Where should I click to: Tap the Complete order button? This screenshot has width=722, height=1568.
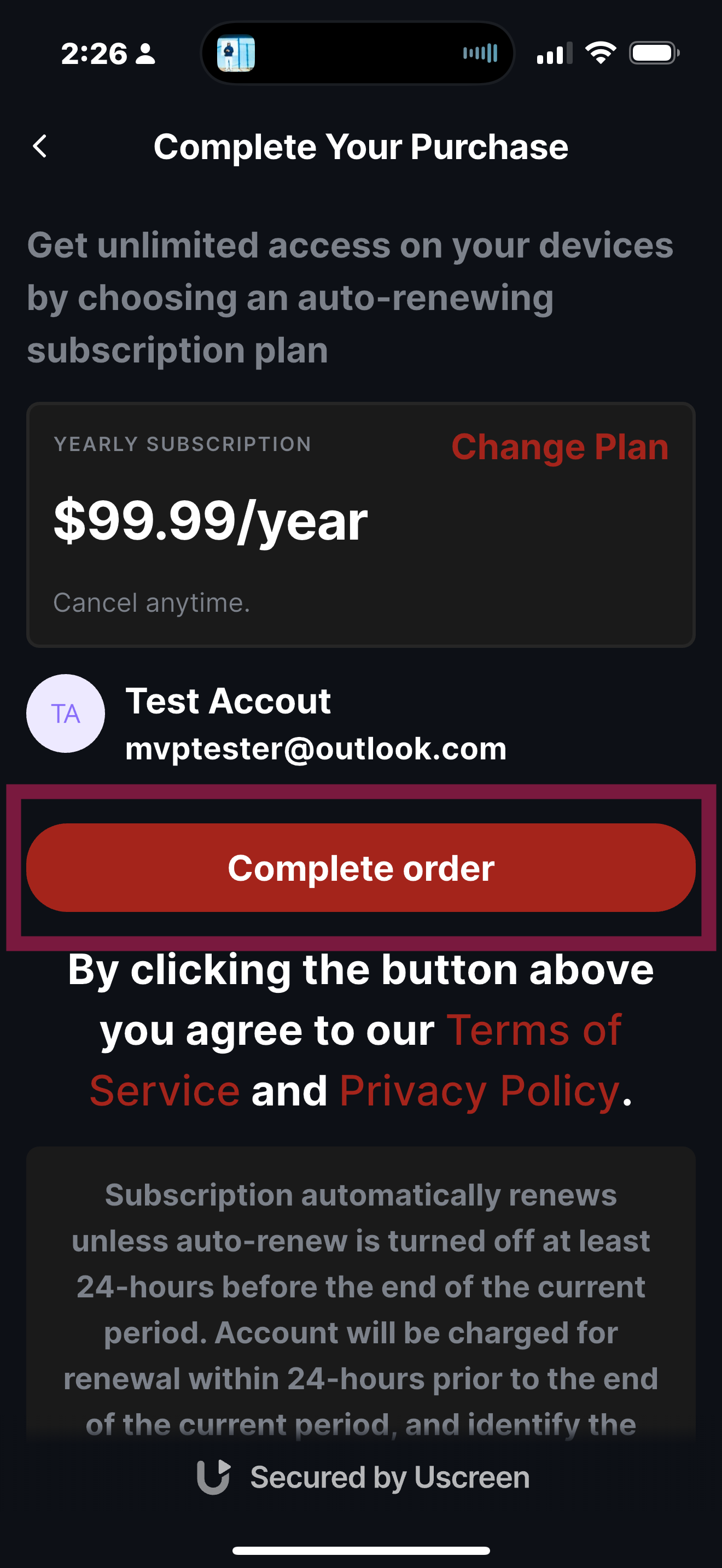point(360,868)
